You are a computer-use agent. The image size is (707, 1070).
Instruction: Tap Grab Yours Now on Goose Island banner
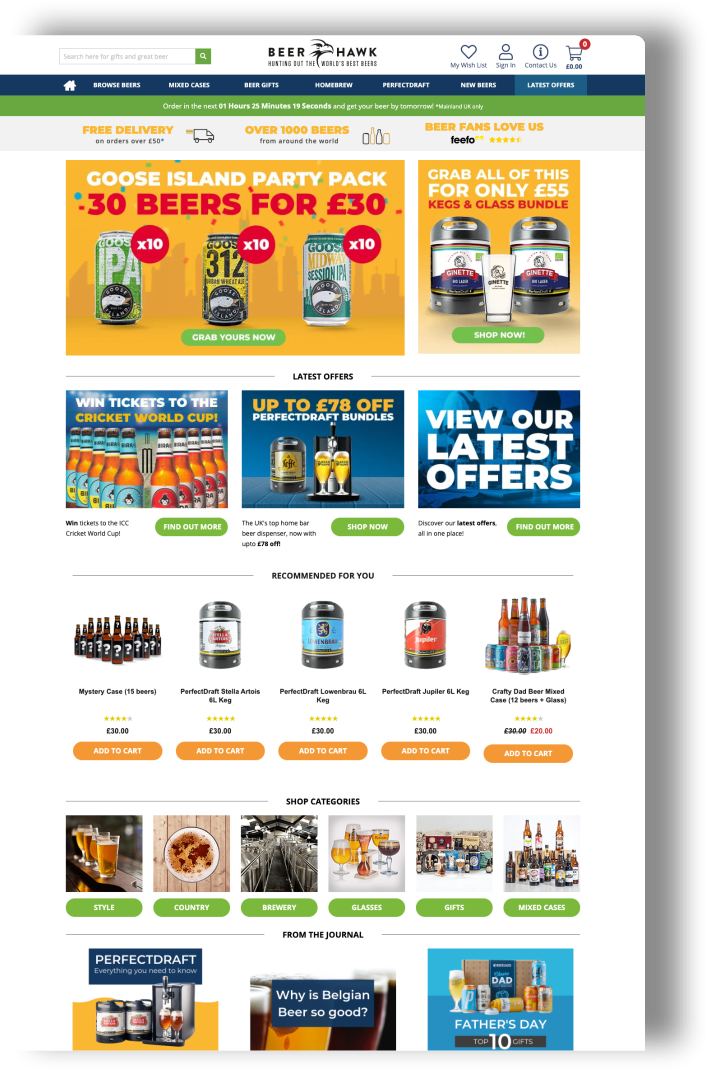tap(233, 337)
